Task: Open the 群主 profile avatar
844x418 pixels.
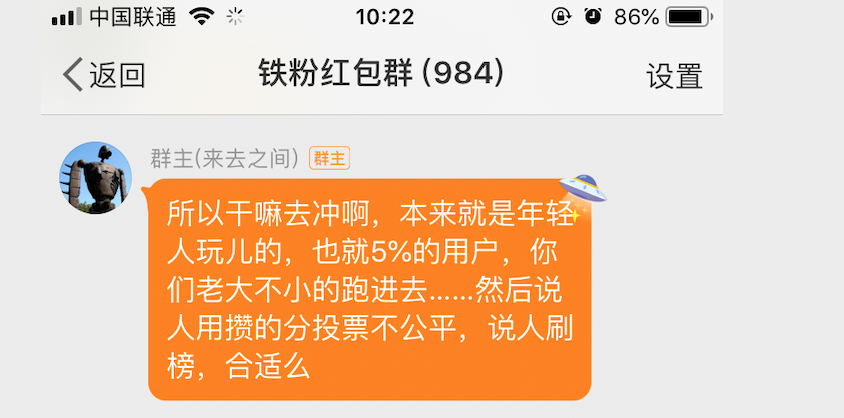Action: [97, 177]
